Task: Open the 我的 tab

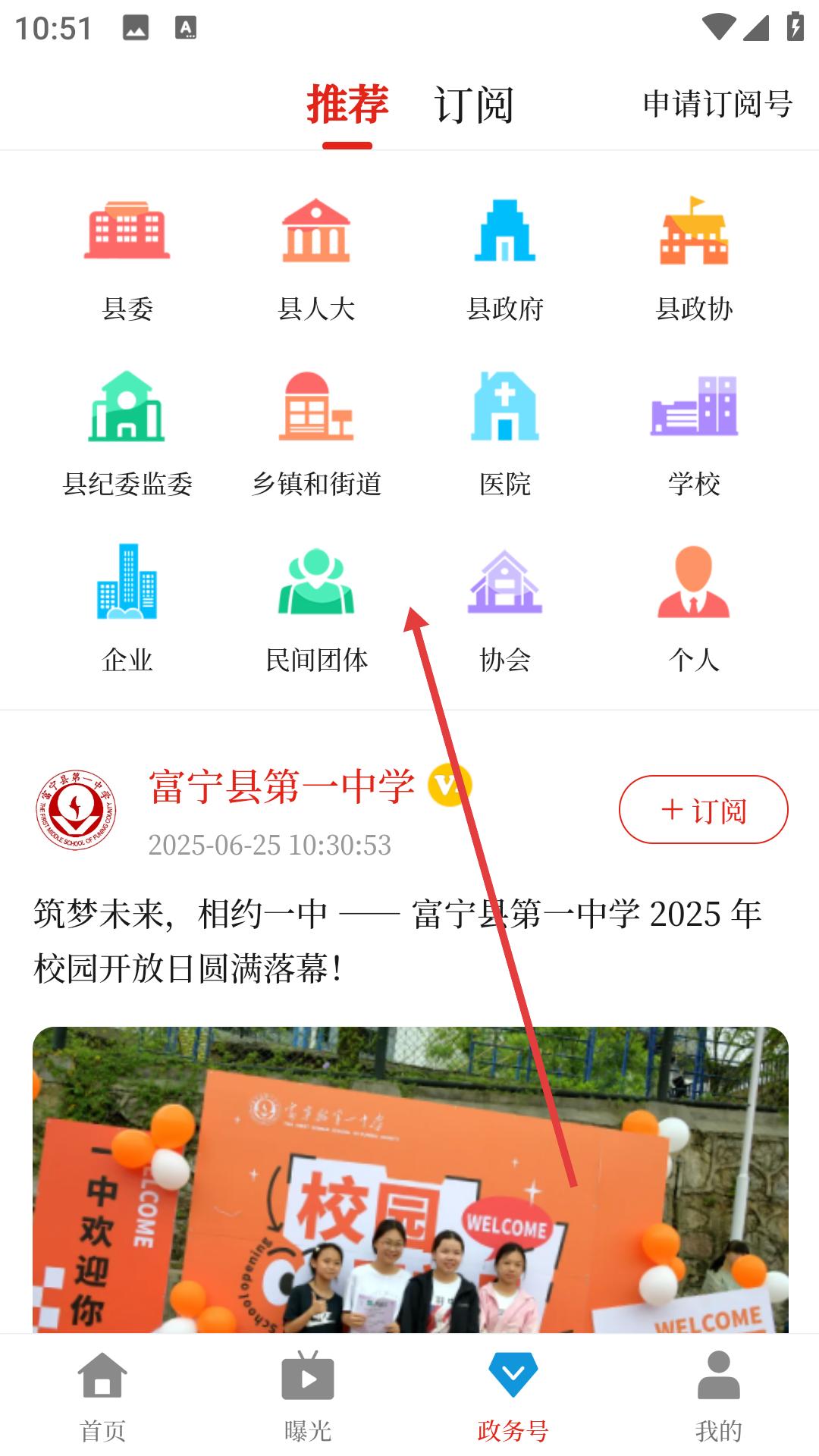Action: coord(718,1397)
